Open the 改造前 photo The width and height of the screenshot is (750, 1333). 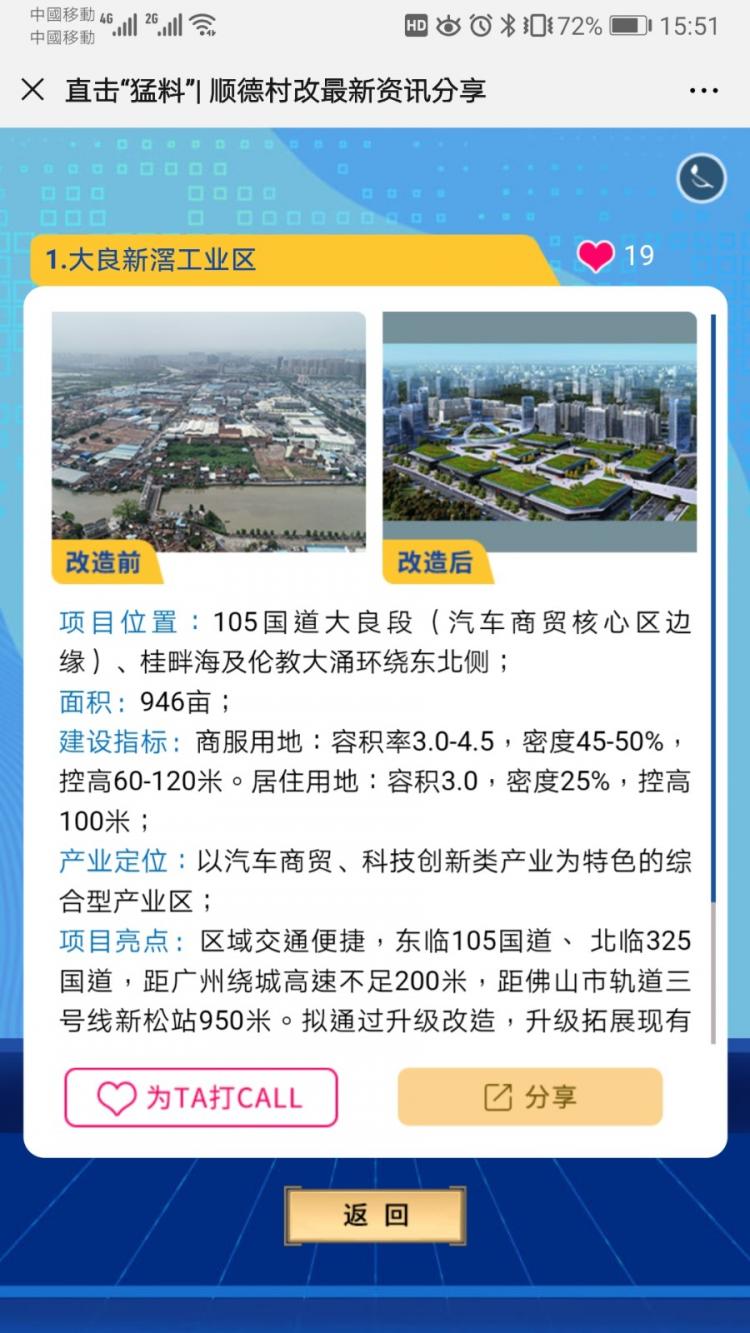click(209, 432)
